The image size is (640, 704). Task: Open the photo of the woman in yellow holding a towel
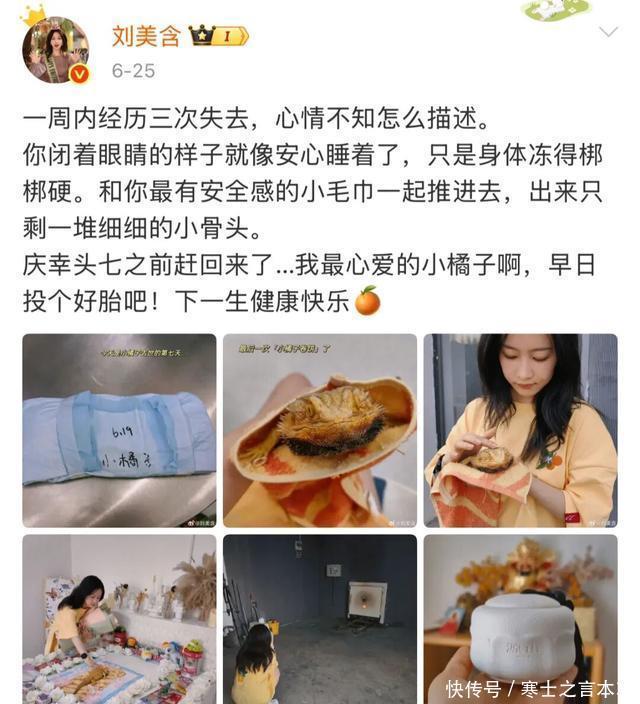520,430
